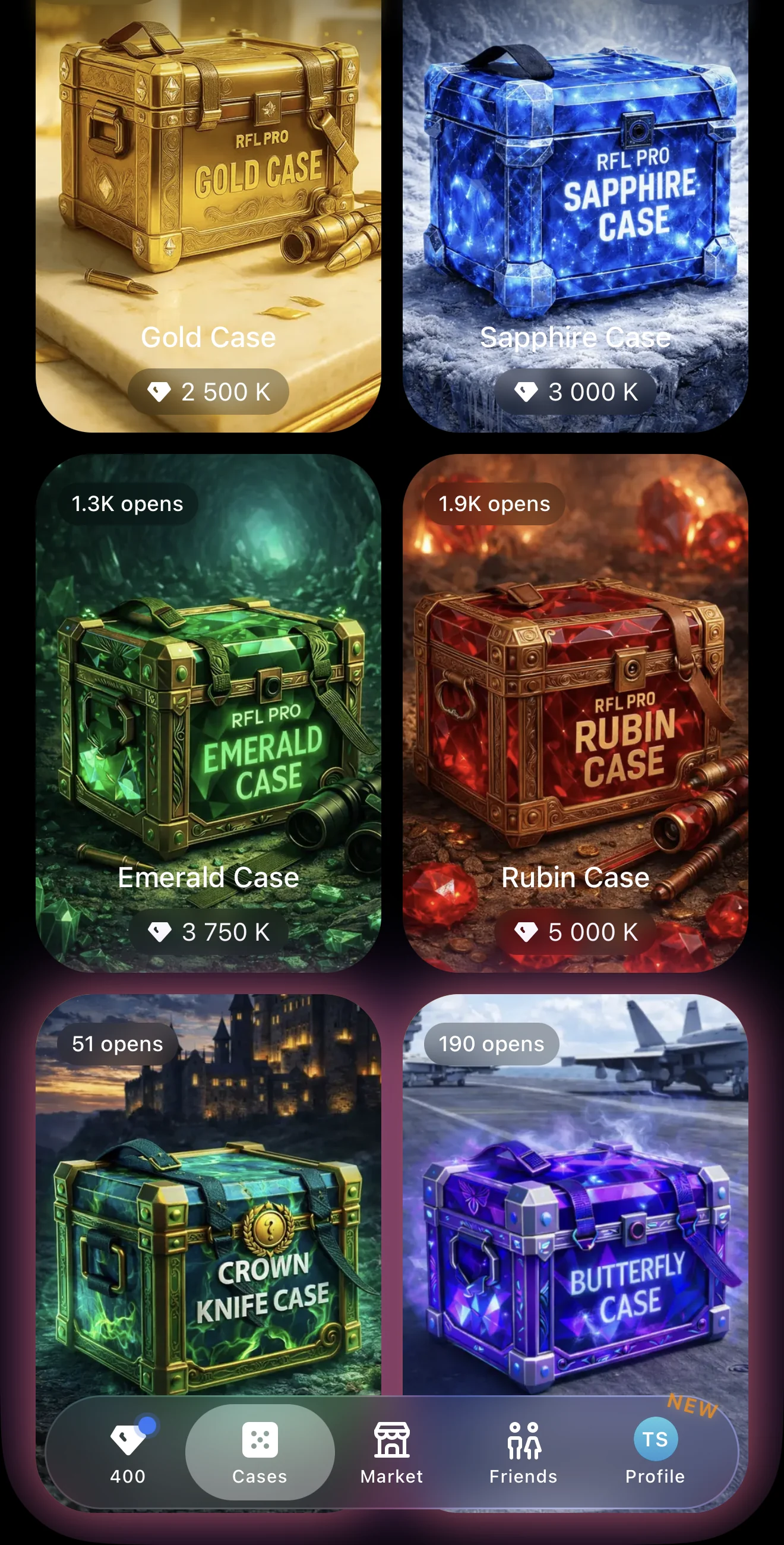
Task: Open the Crown Knife Case
Action: (x=208, y=1194)
